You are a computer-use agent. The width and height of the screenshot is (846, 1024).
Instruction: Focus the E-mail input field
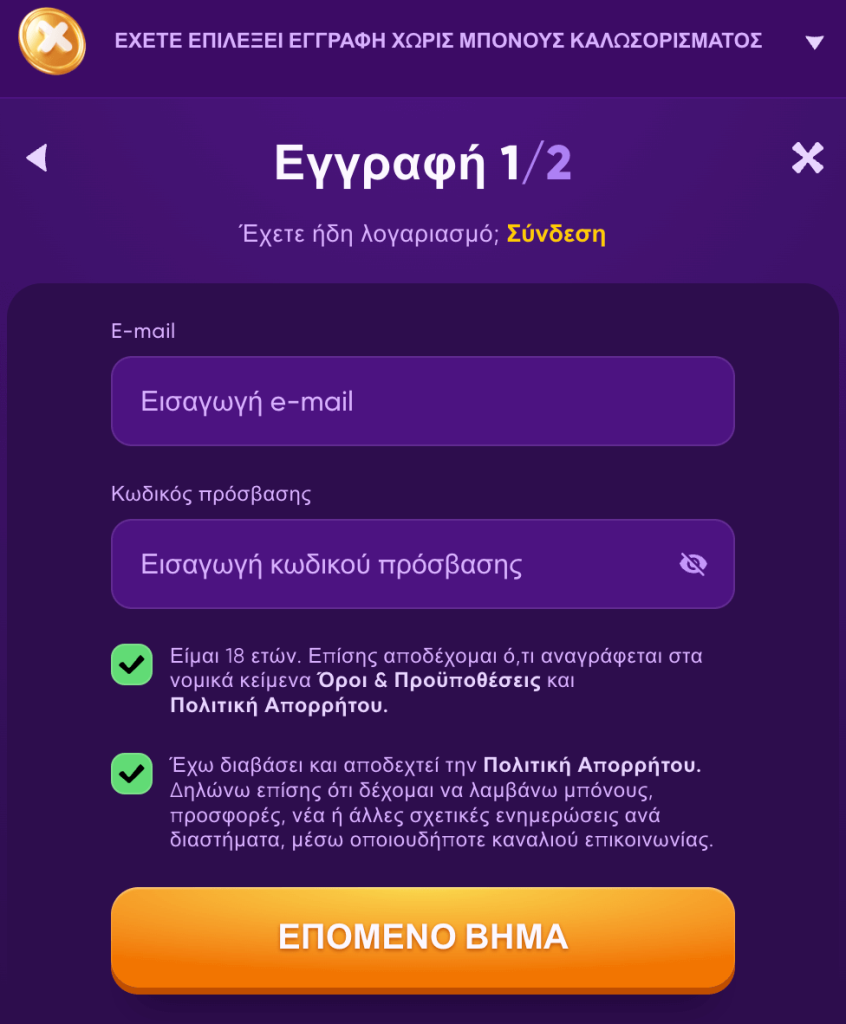click(422, 401)
